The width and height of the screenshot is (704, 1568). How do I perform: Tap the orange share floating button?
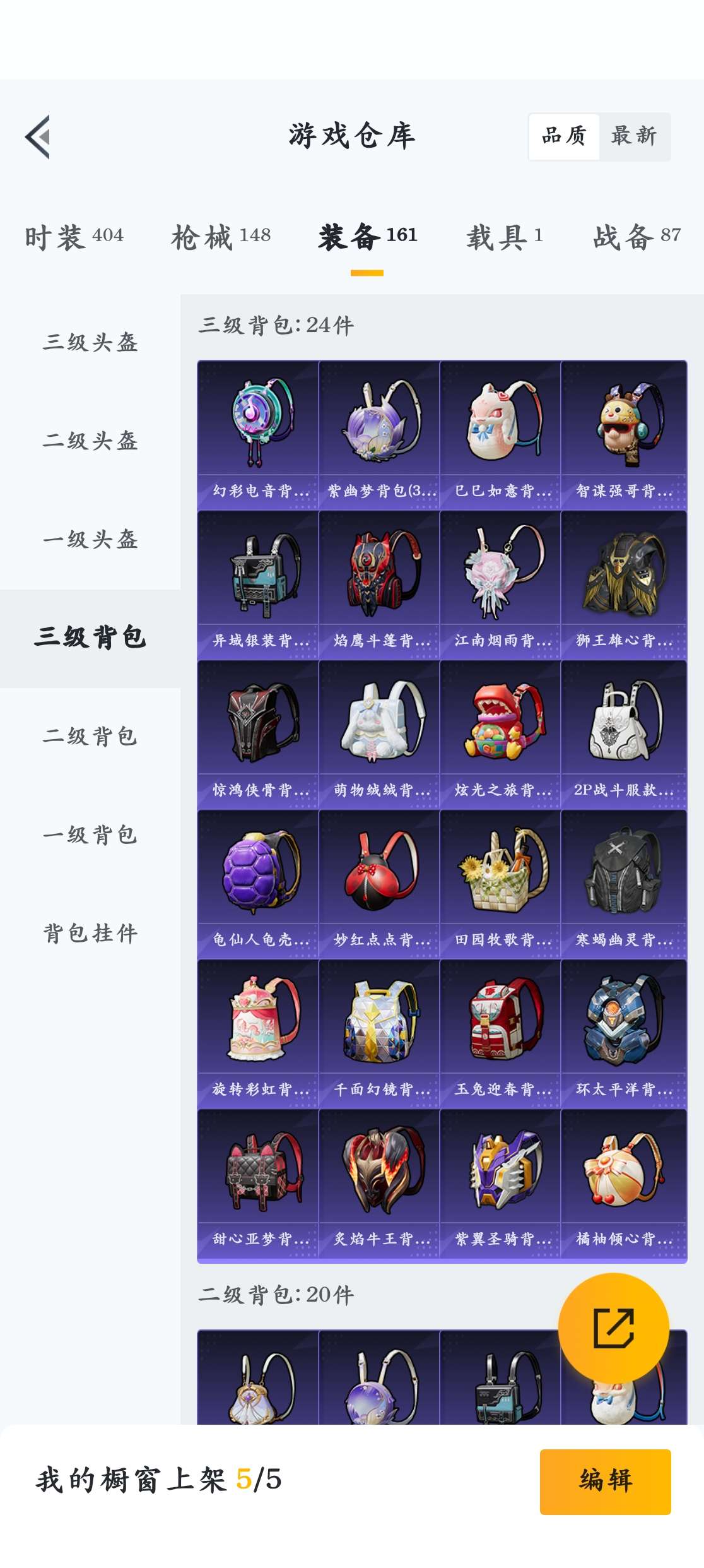point(613,1328)
